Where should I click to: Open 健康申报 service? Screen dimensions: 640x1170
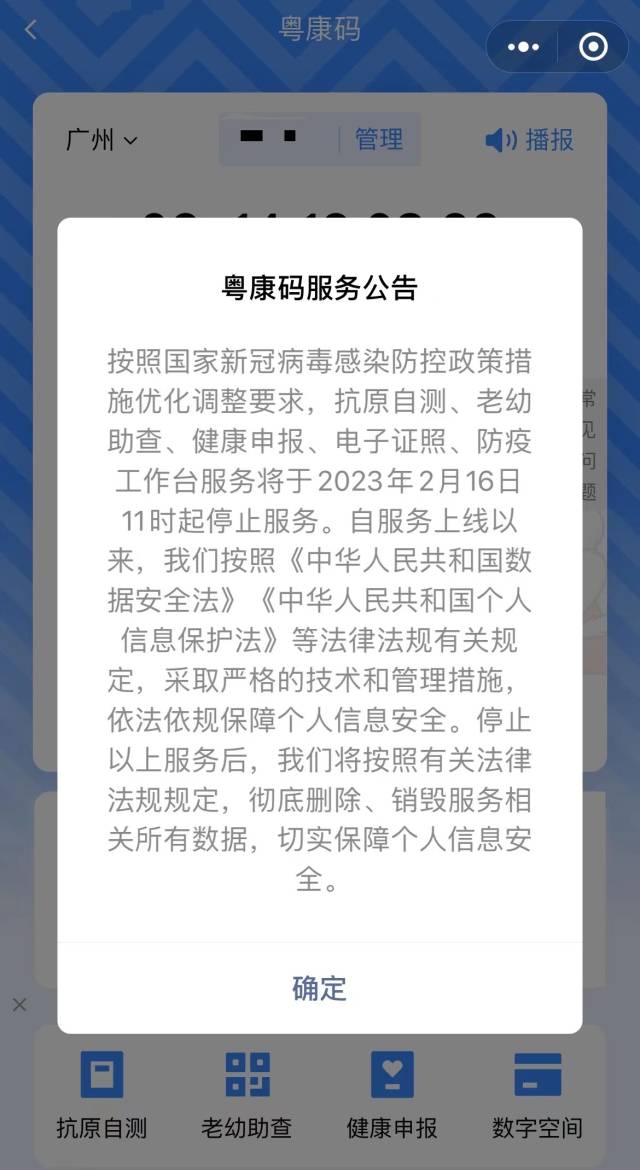click(392, 1095)
